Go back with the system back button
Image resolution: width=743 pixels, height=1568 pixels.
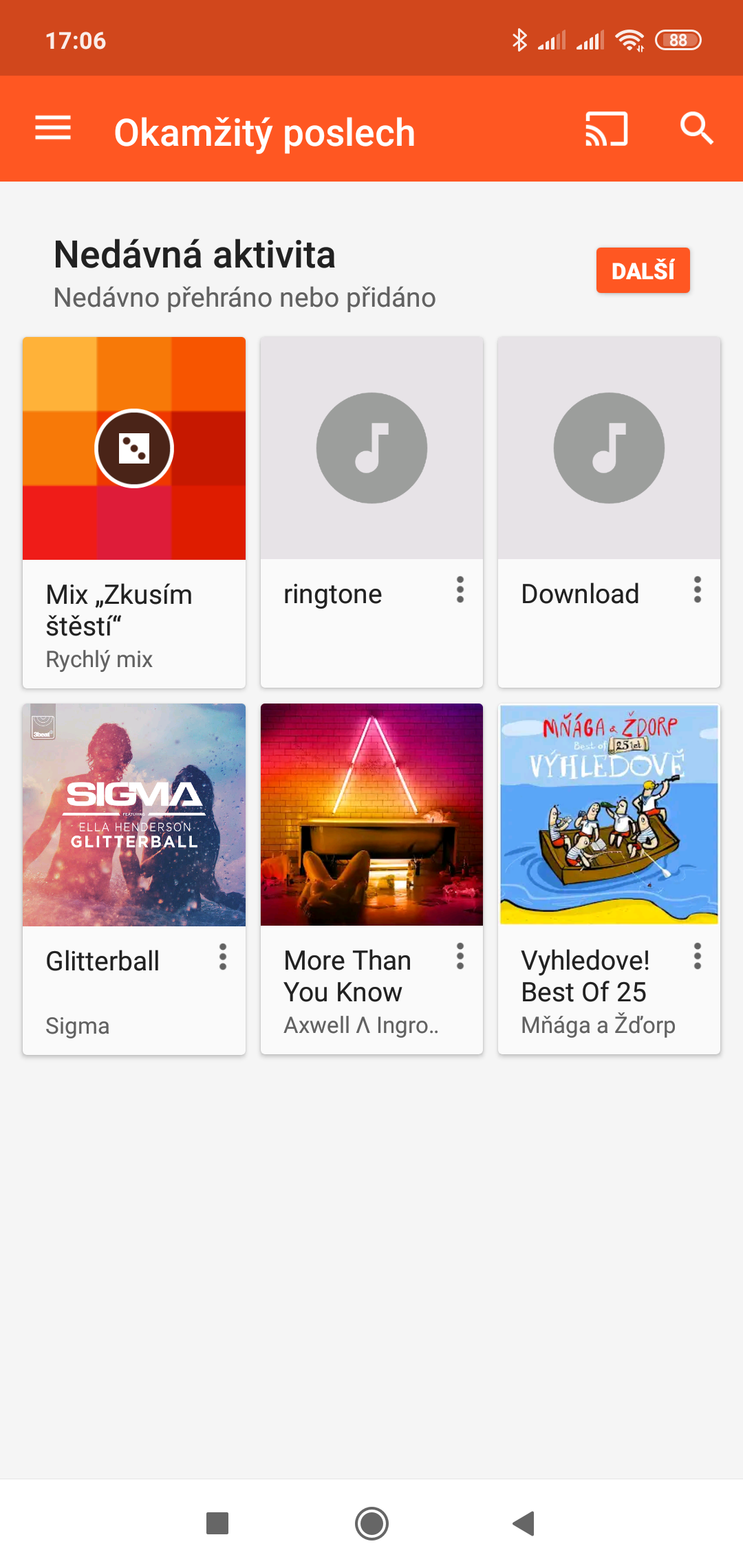[x=524, y=1523]
